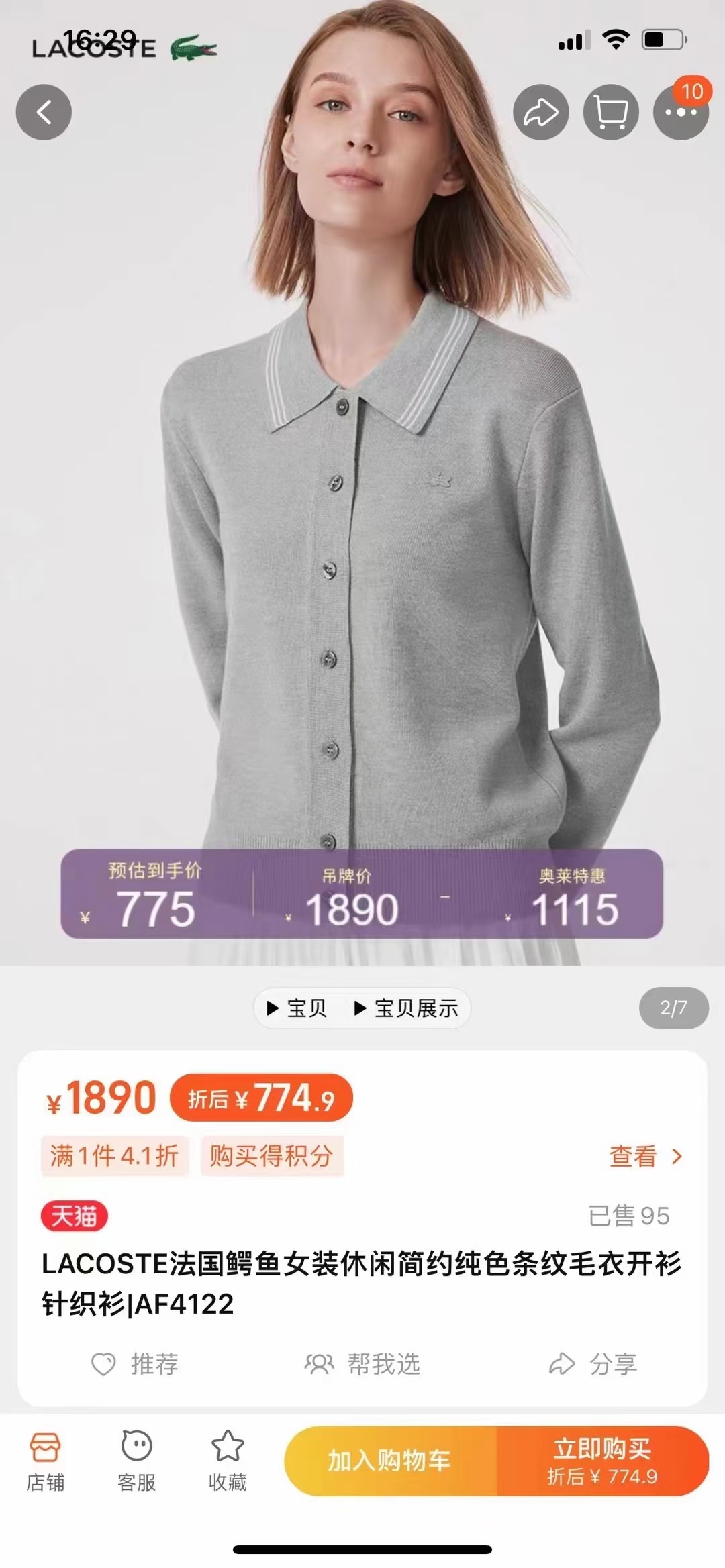Open 帮我选 to ask friends

point(362,1364)
